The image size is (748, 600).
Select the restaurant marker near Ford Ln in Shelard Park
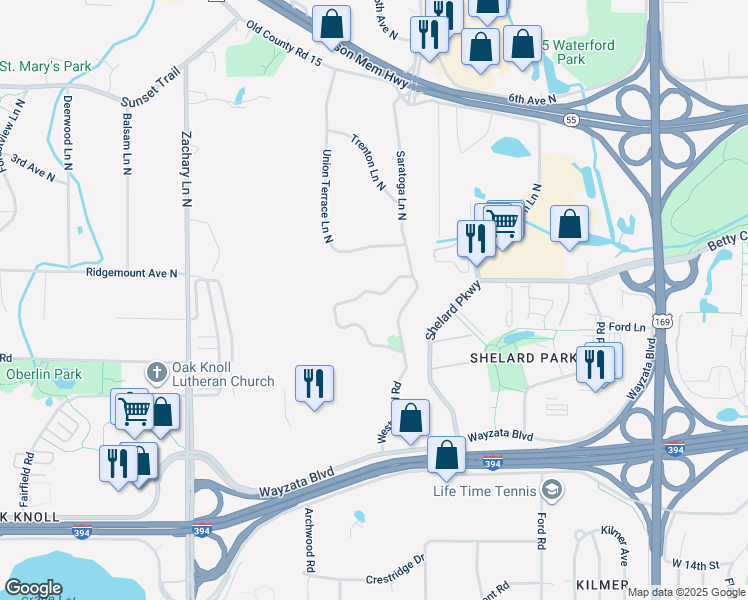pyautogui.click(x=595, y=368)
